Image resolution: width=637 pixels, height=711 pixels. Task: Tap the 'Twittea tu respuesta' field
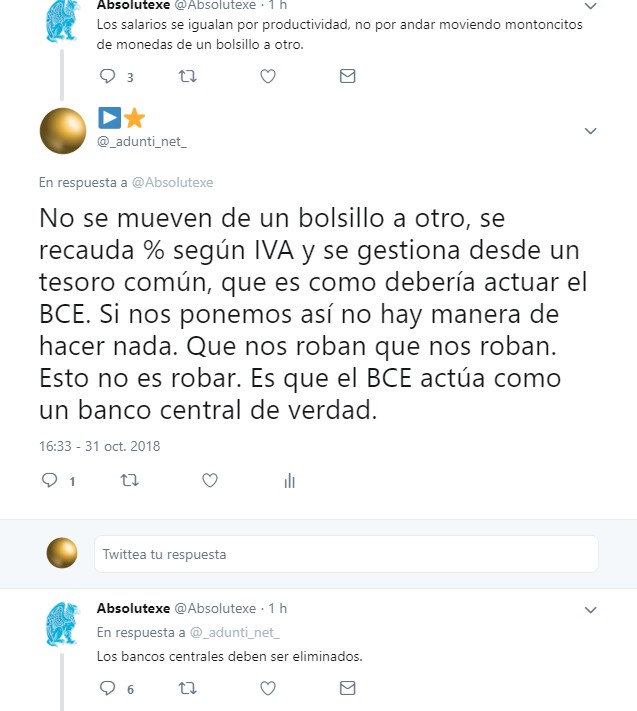coord(345,554)
